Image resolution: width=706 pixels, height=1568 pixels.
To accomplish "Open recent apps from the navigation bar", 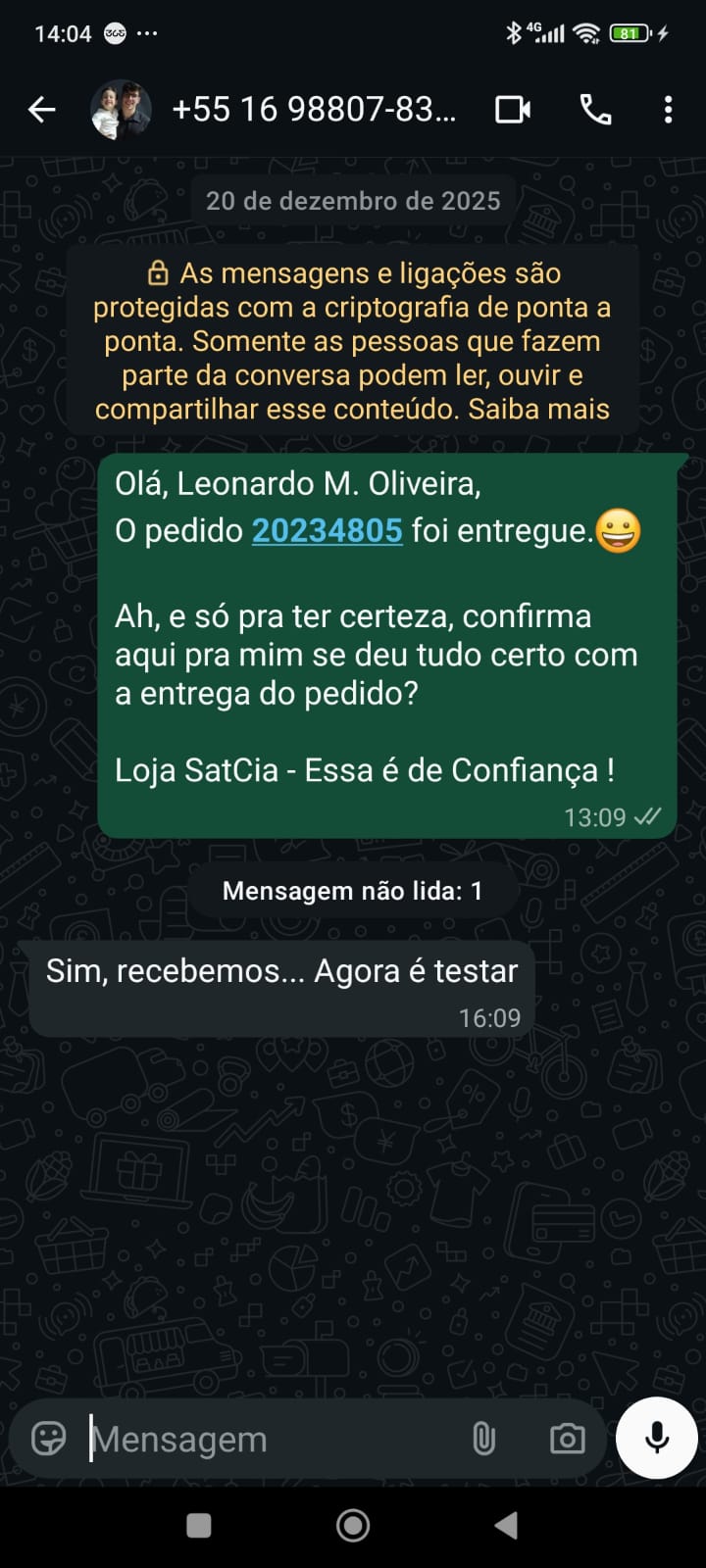I will pyautogui.click(x=199, y=1525).
